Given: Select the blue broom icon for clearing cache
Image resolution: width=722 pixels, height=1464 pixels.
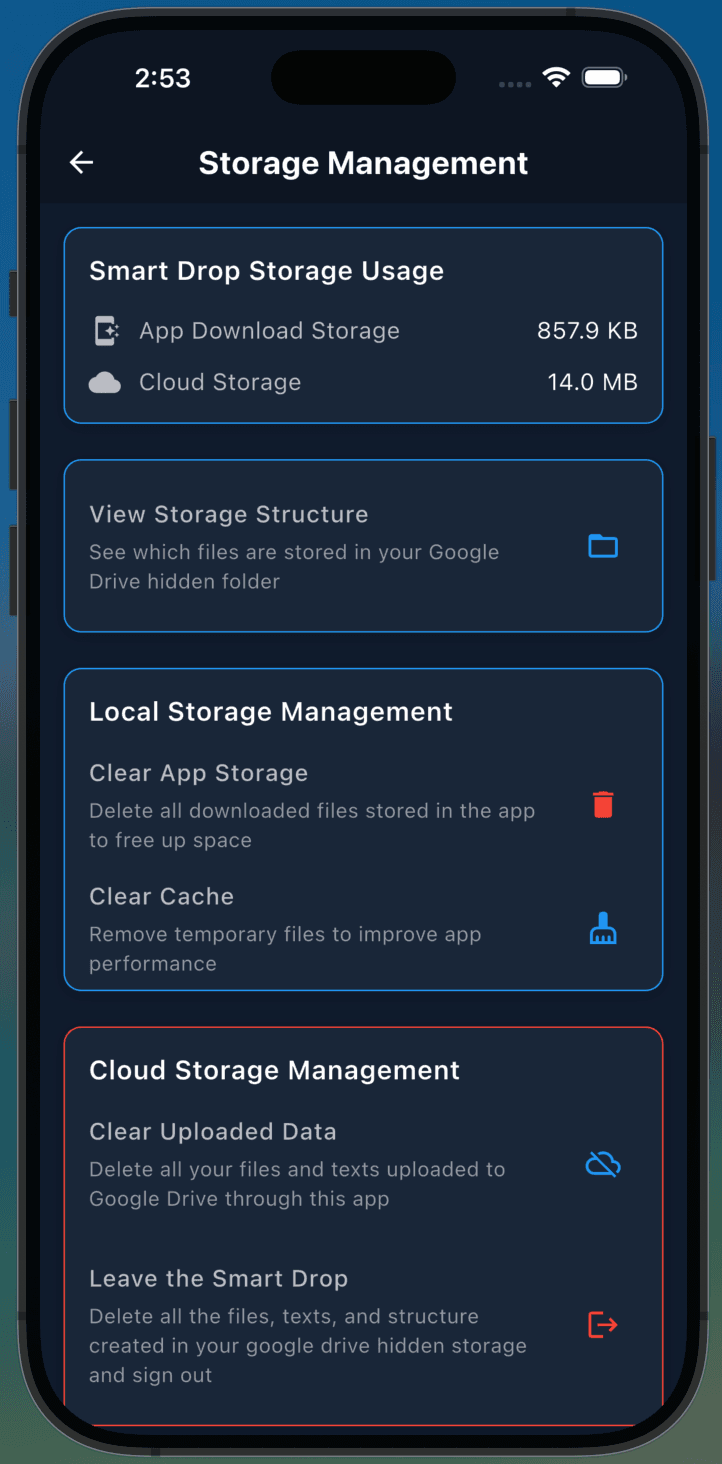Looking at the screenshot, I should (x=602, y=928).
